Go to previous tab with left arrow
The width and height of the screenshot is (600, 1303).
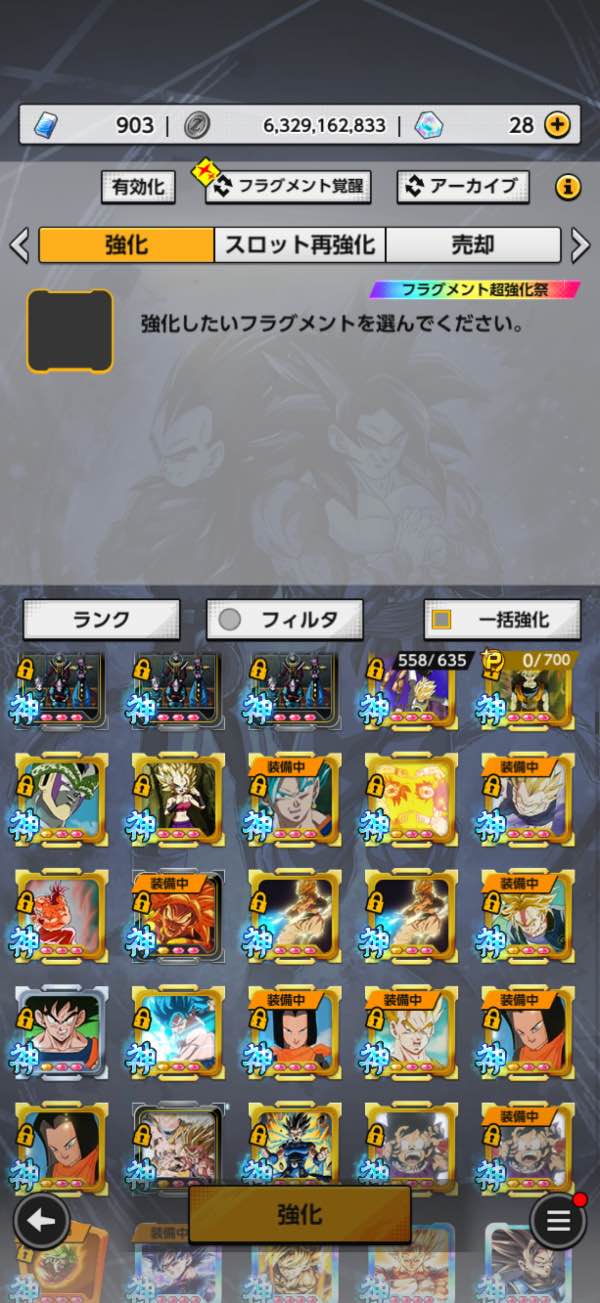click(19, 245)
